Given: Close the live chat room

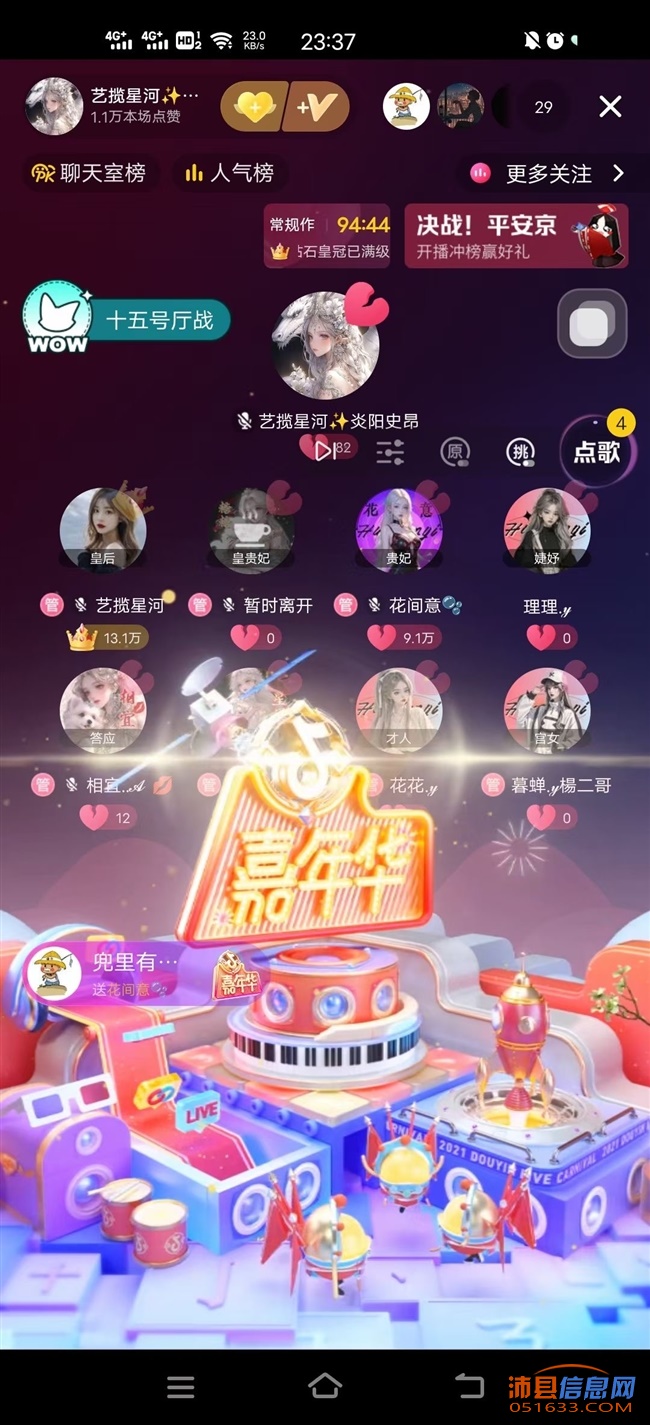Looking at the screenshot, I should [610, 107].
